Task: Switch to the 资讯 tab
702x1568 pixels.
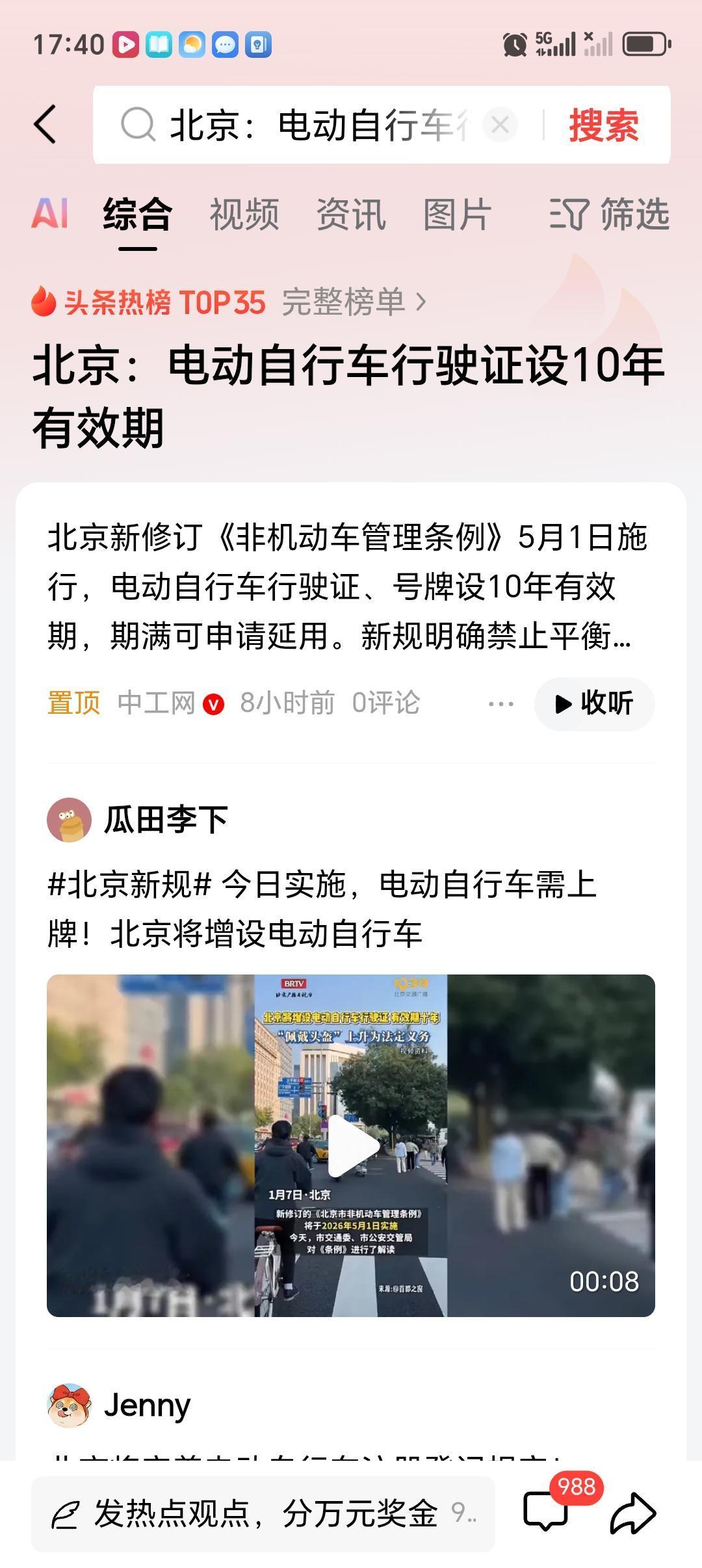Action: click(350, 215)
